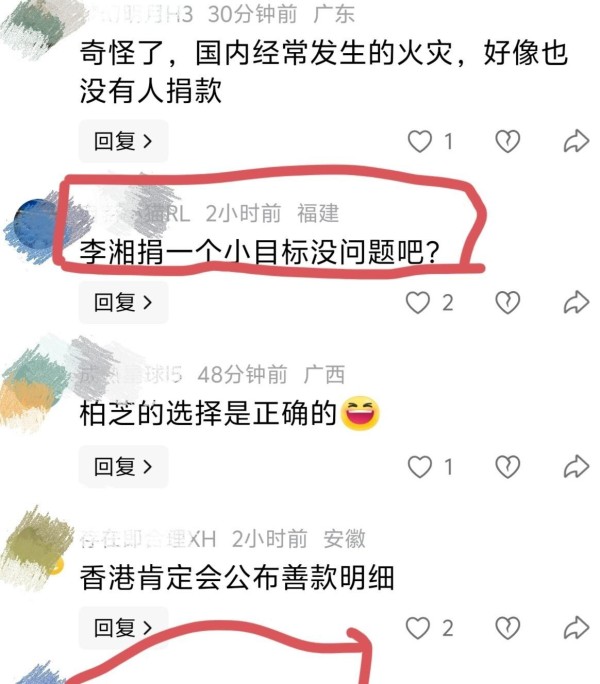Dislike the comment about 国内经常发生的火灾
600x684 pixels.
[508, 142]
